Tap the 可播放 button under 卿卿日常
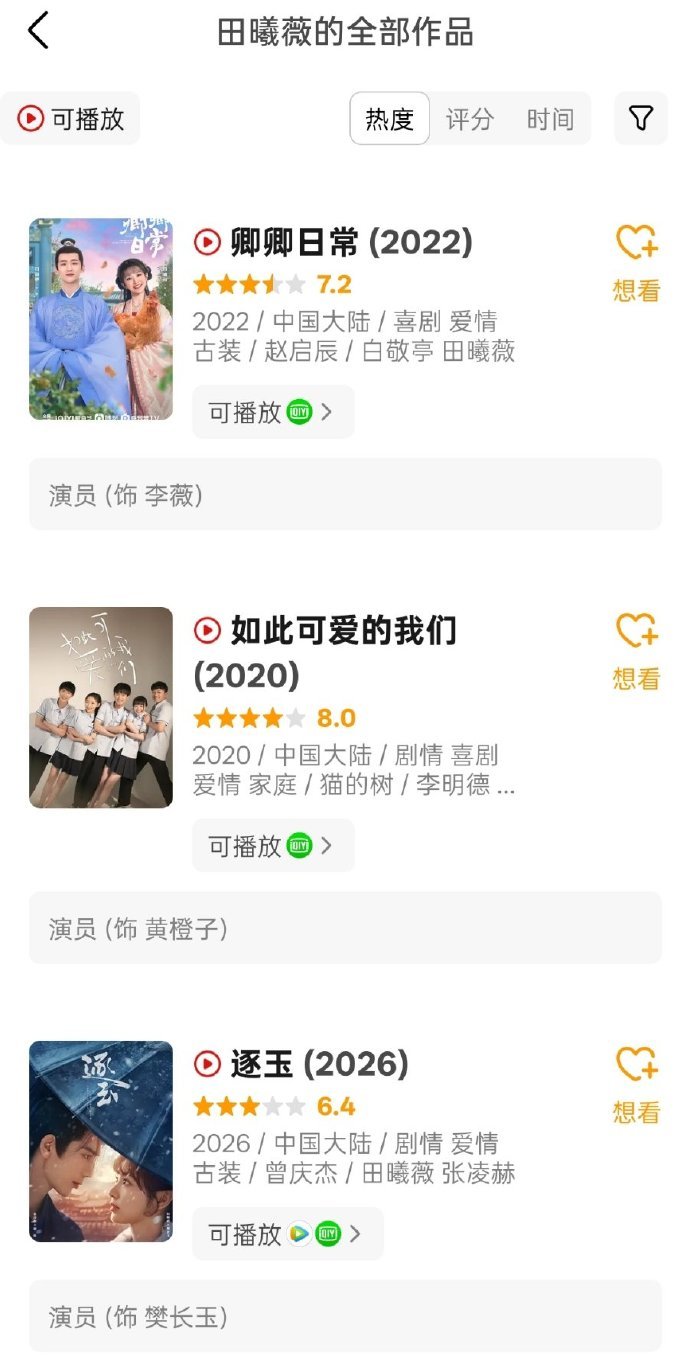 273,412
